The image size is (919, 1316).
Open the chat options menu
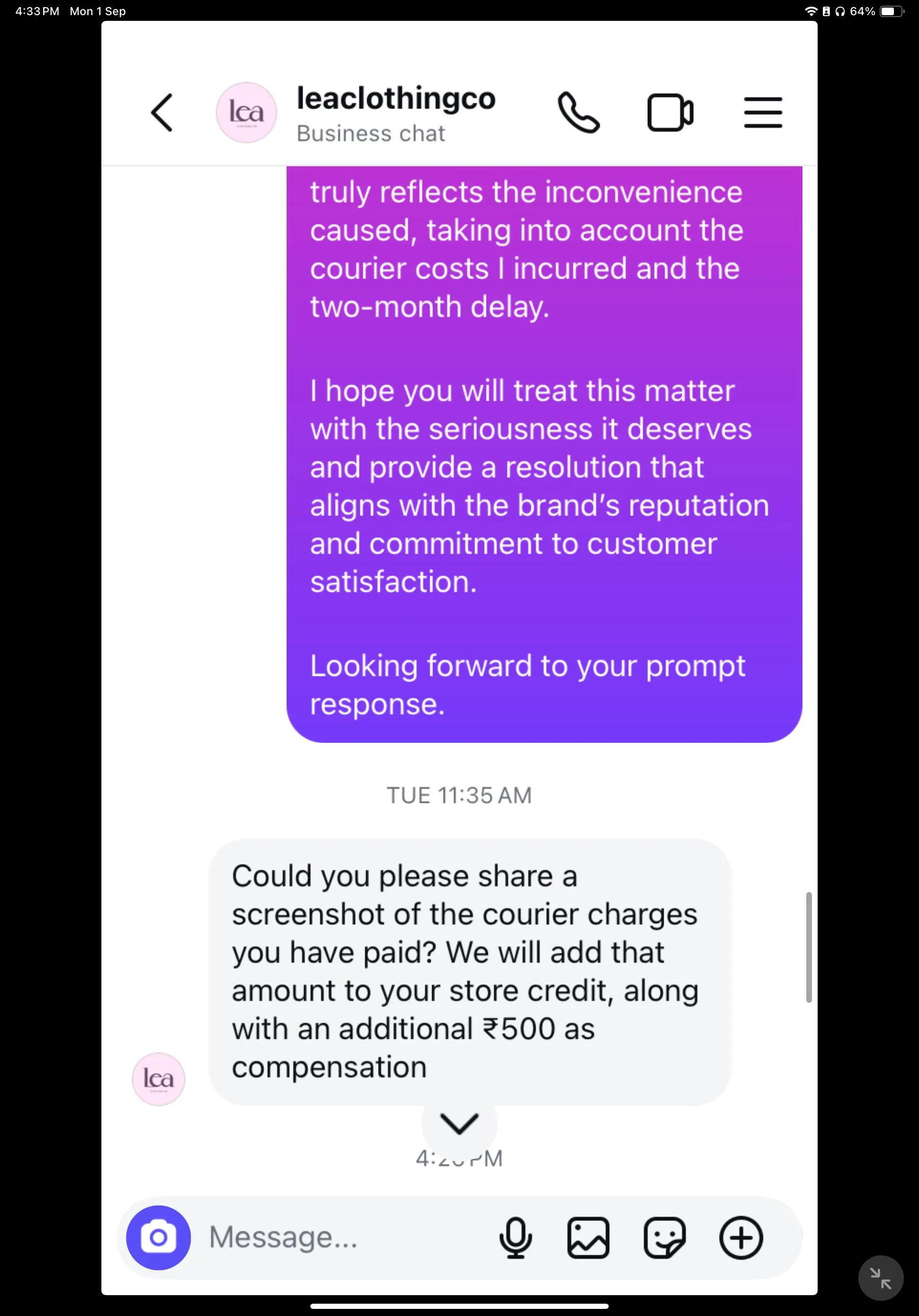763,113
